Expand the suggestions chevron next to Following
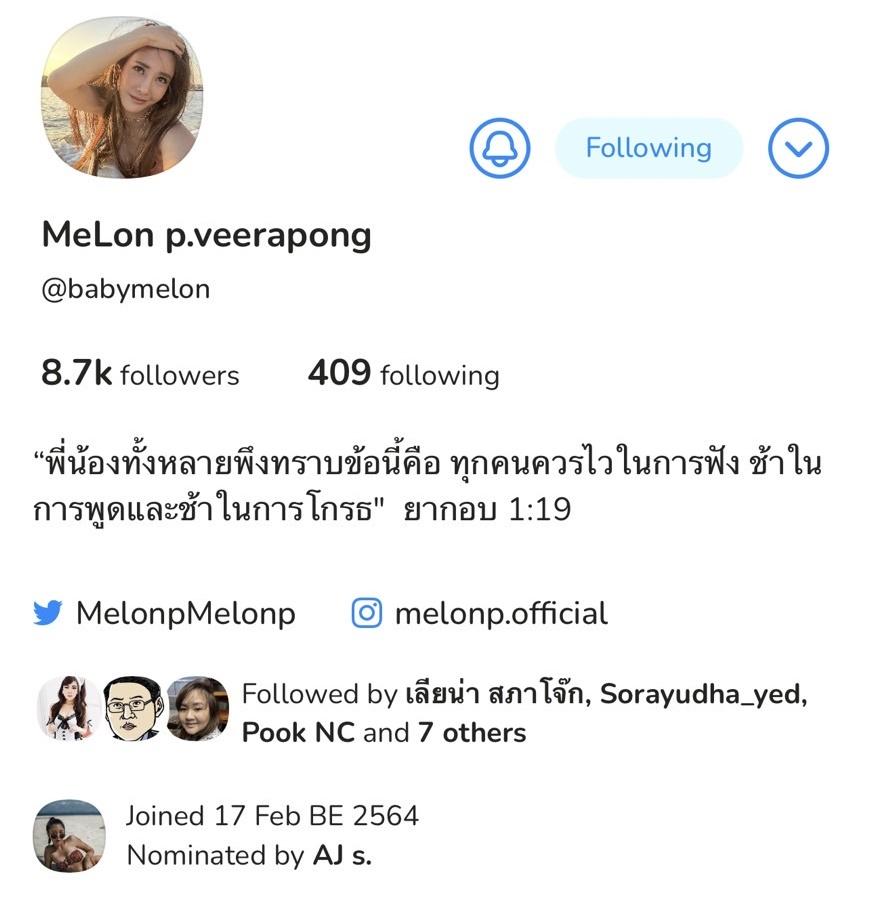Viewport: 870px width, 898px height. (798, 149)
